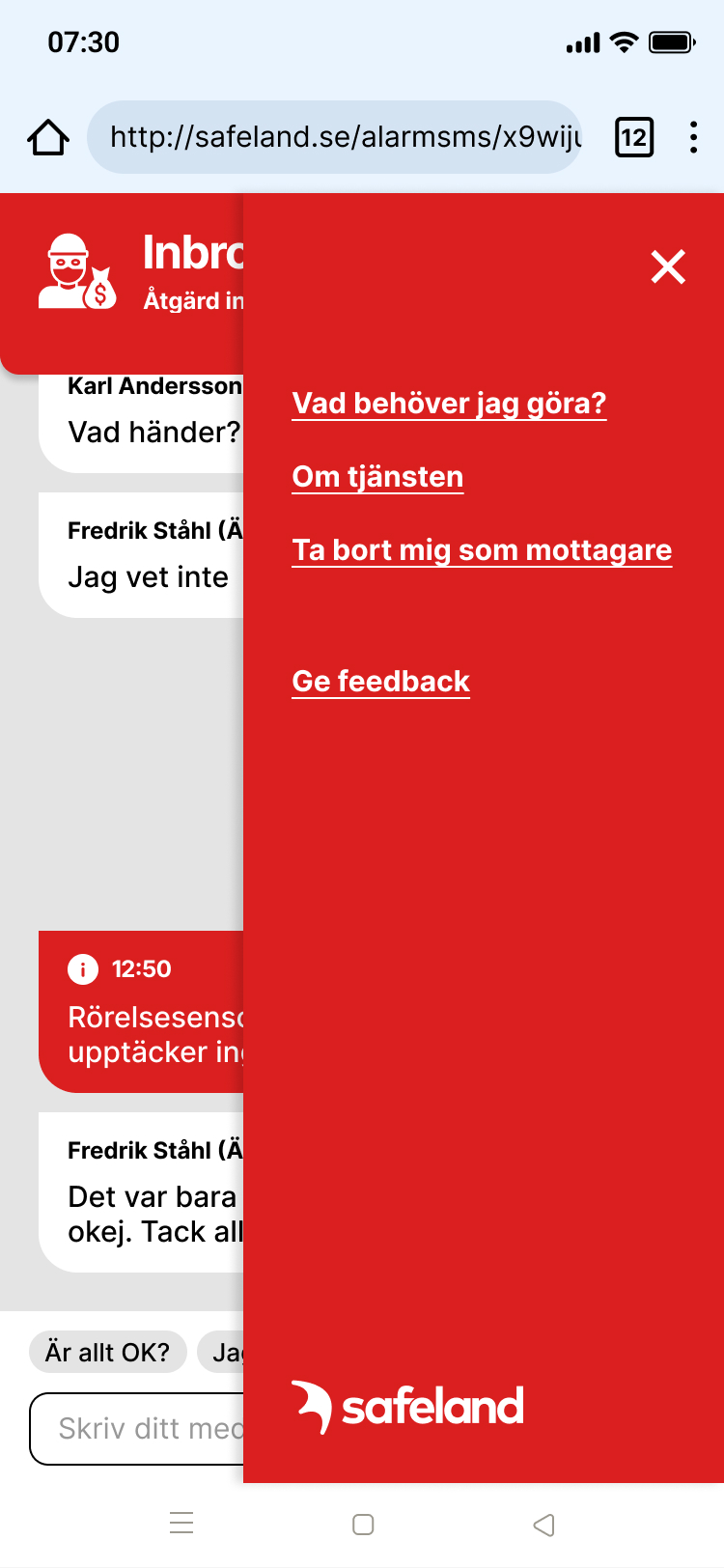This screenshot has width=724, height=1568.
Task: Open the 'Vad behöver jag göra?' link
Action: tap(449, 404)
